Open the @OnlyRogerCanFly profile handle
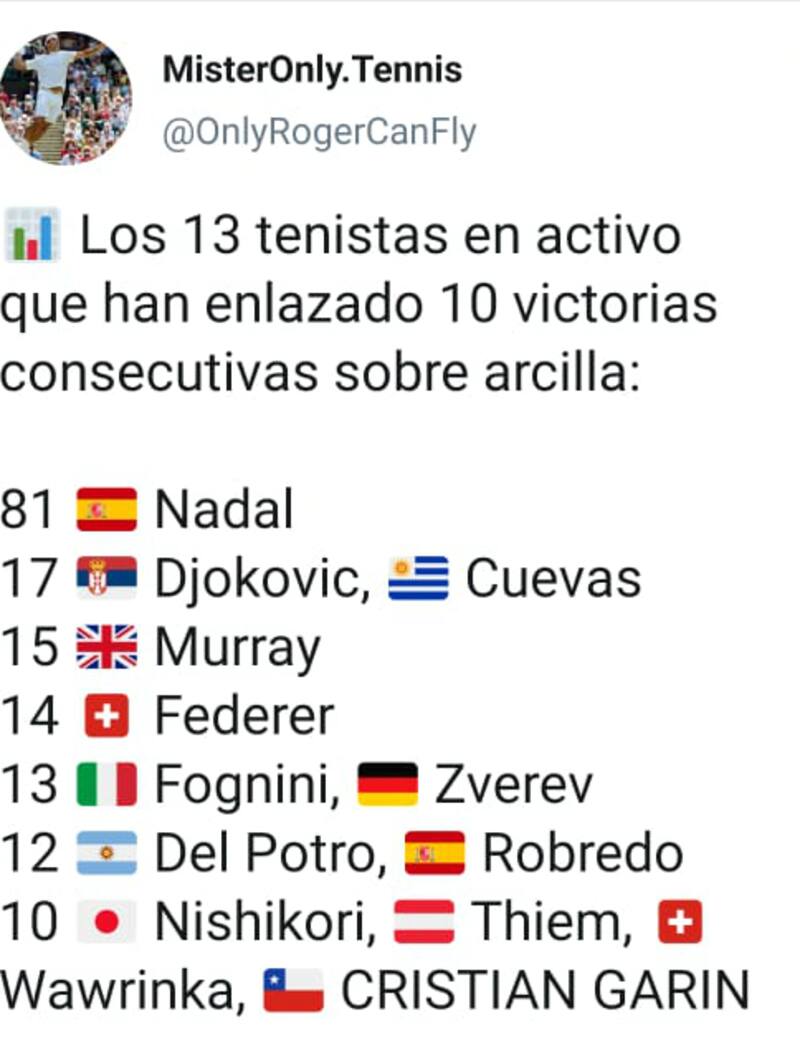This screenshot has height=1046, width=800. pyautogui.click(x=319, y=133)
